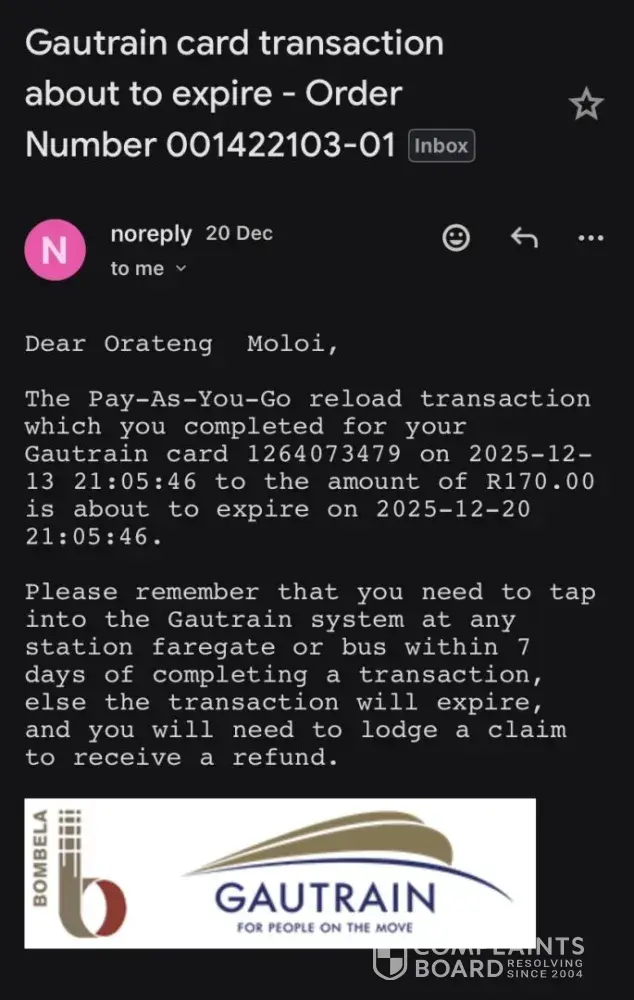
Task: Reply to the noreply sender
Action: (524, 238)
